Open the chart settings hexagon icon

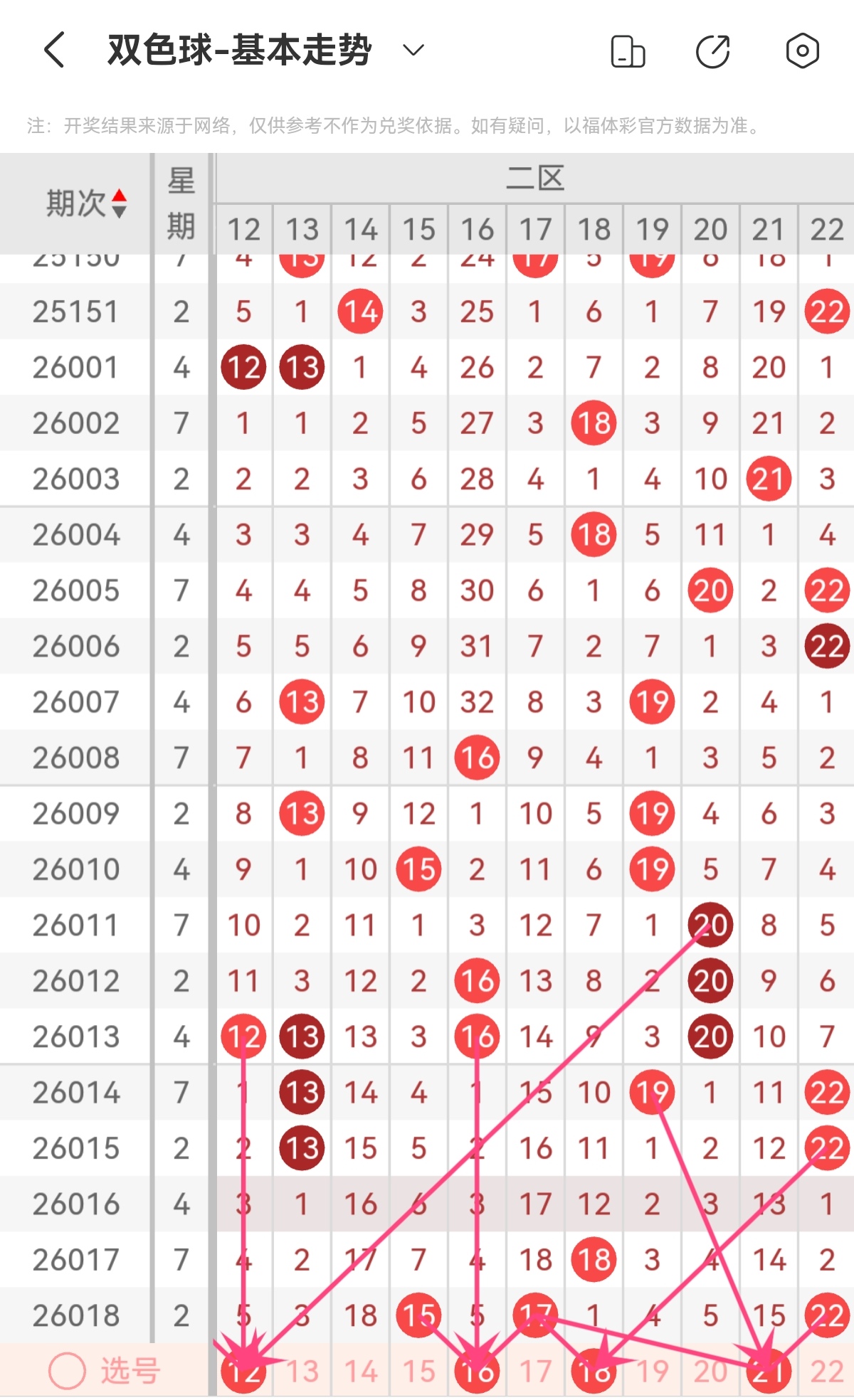pyautogui.click(x=802, y=51)
